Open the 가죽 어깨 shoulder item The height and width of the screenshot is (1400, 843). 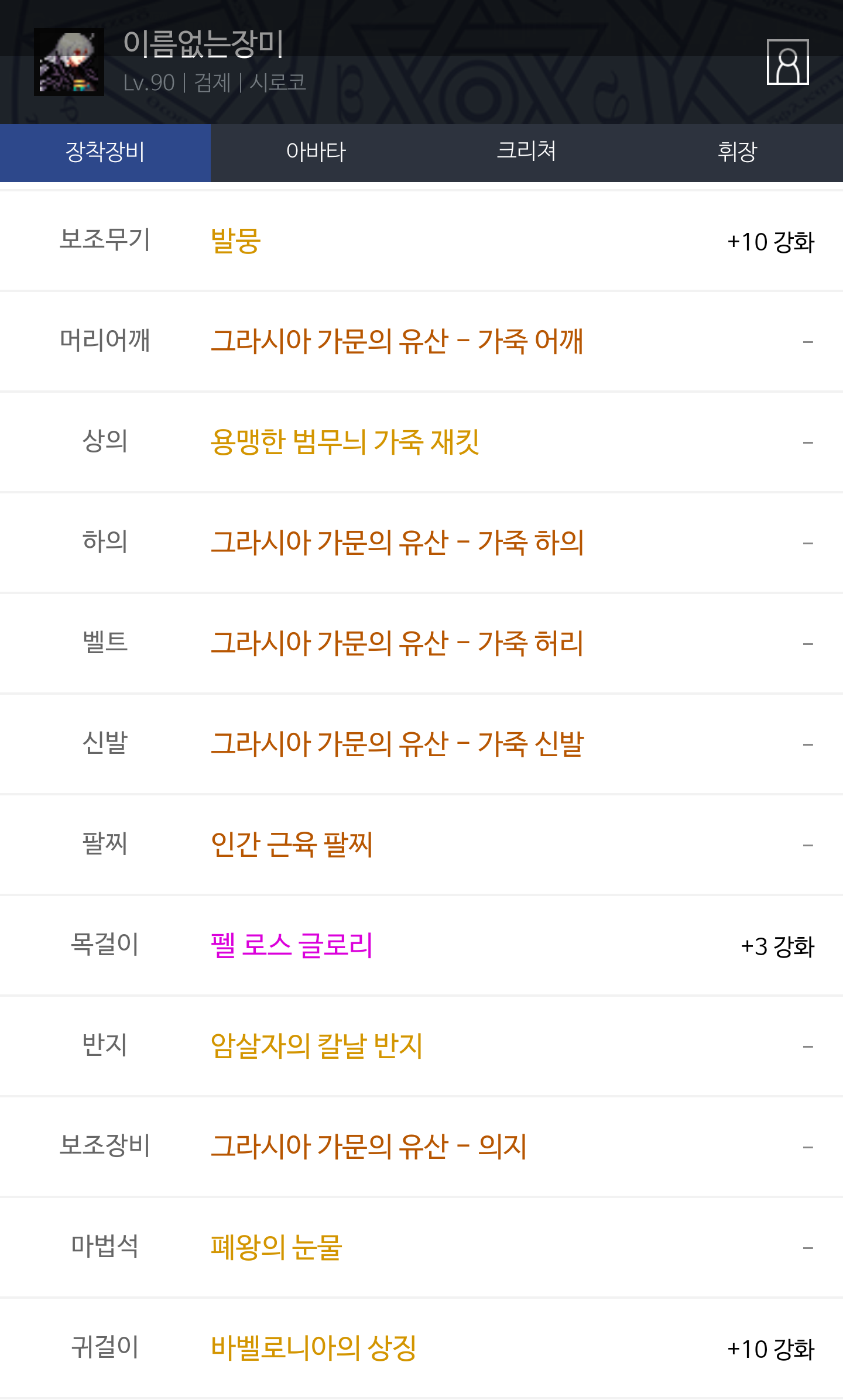point(397,341)
